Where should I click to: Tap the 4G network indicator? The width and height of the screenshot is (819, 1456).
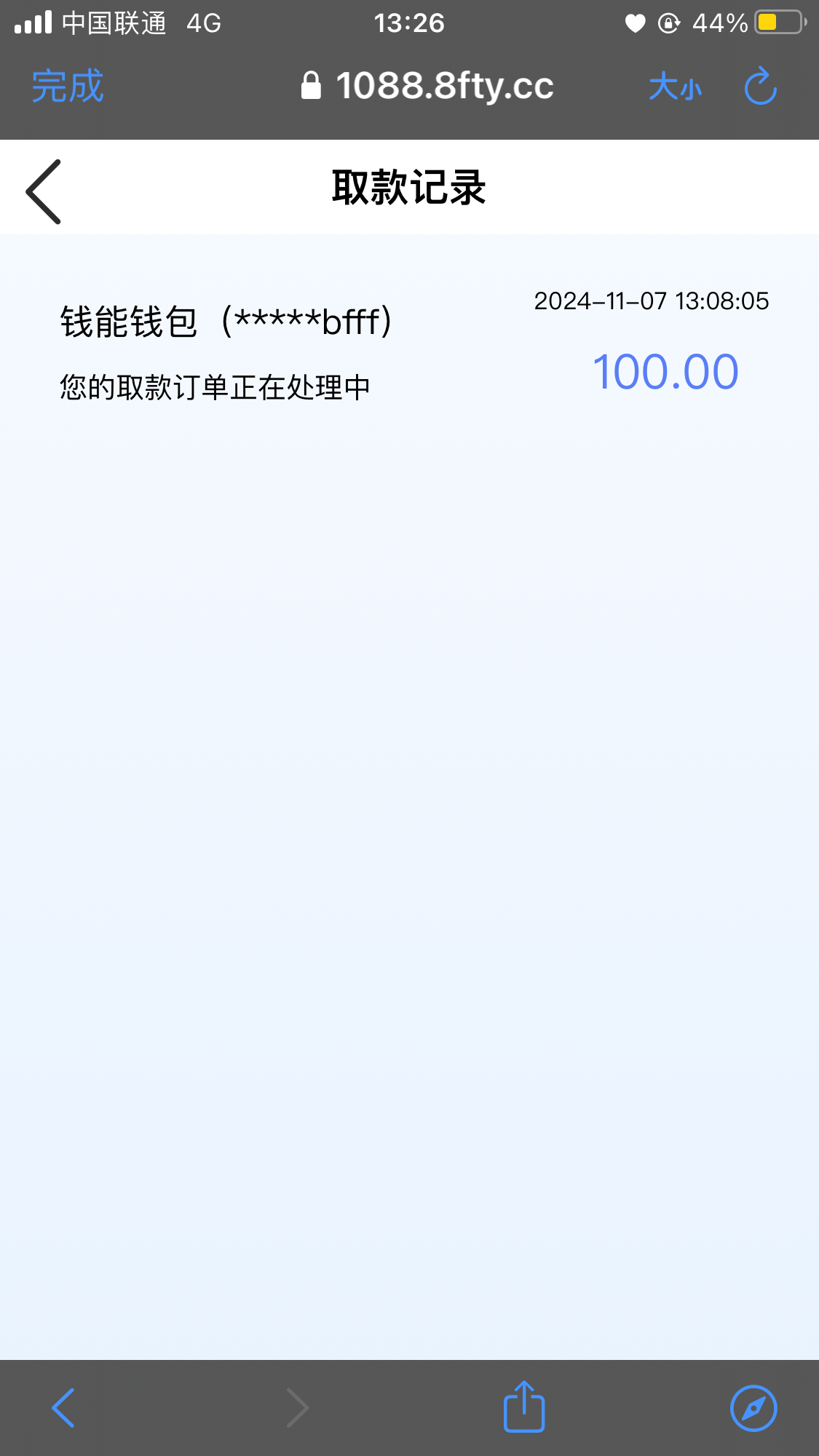202,23
